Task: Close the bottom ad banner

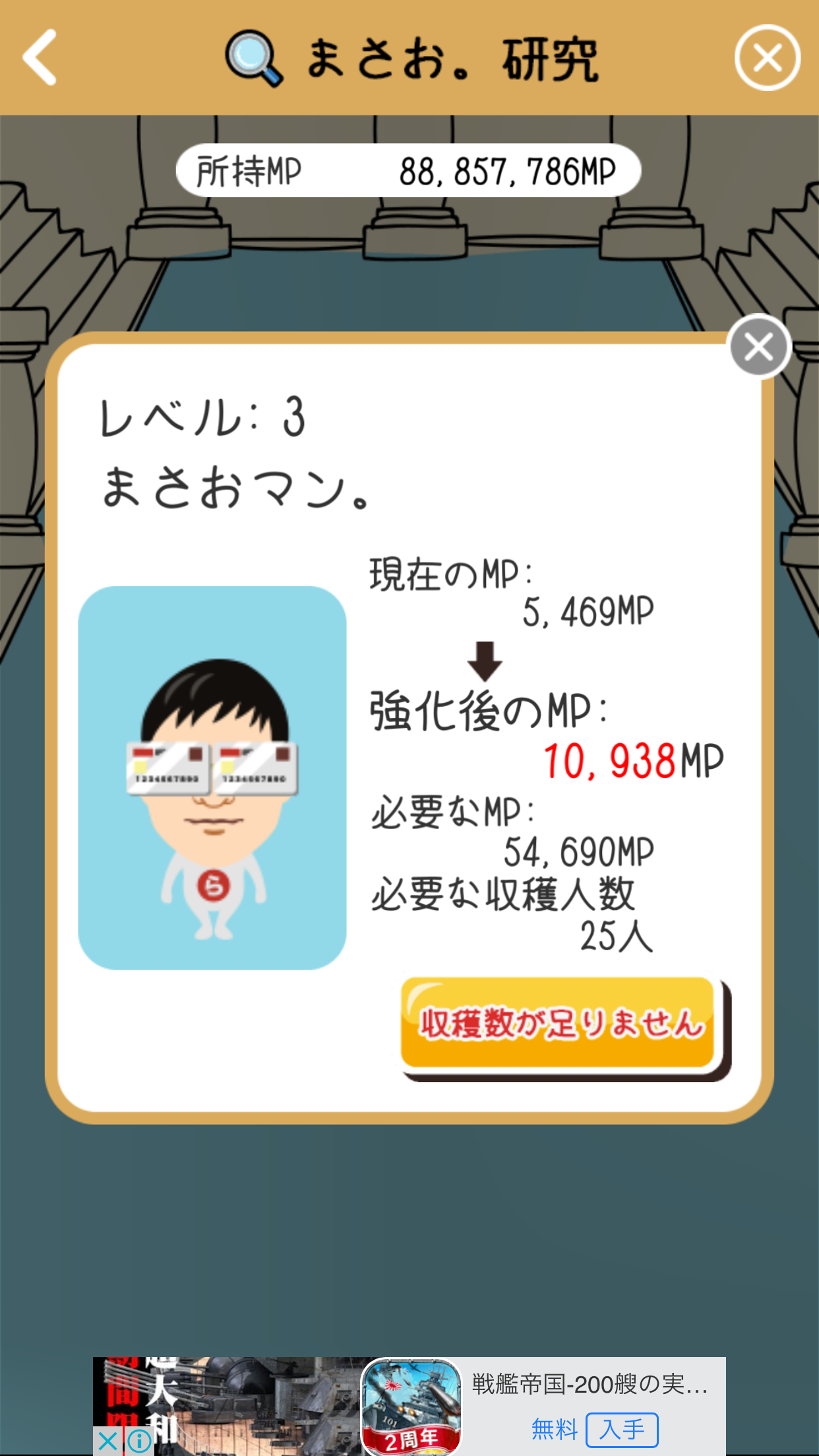Action: click(107, 1441)
